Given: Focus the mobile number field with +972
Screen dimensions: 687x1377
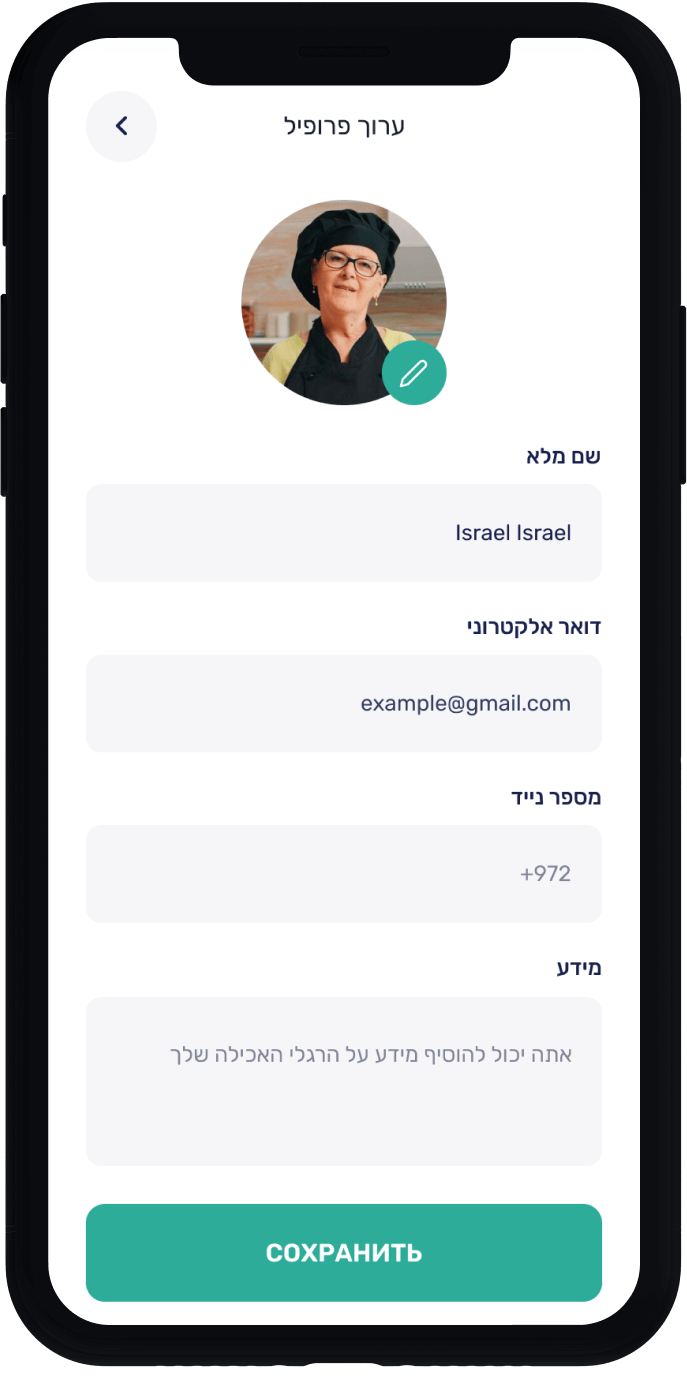Looking at the screenshot, I should click(x=343, y=873).
